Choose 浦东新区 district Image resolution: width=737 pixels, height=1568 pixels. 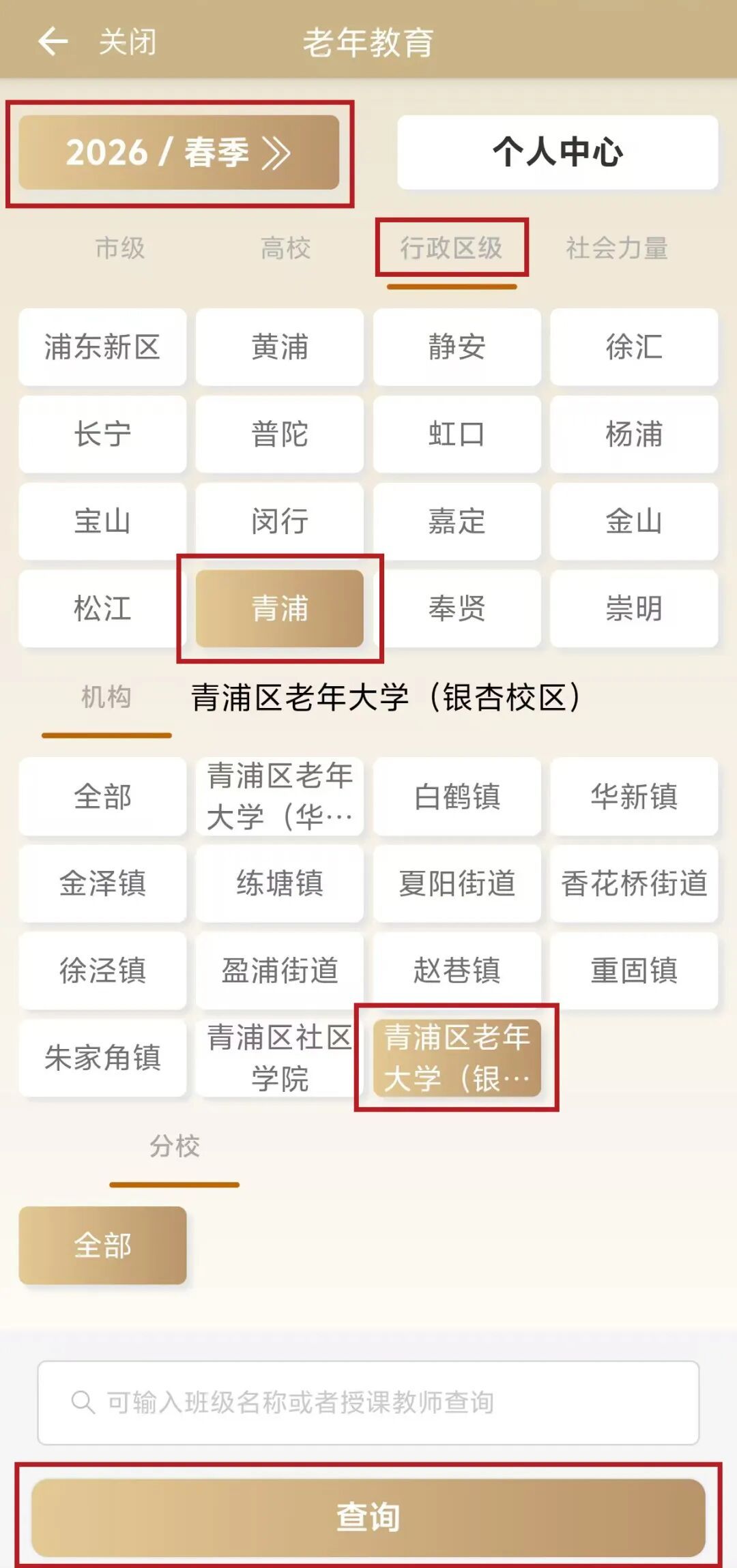102,347
